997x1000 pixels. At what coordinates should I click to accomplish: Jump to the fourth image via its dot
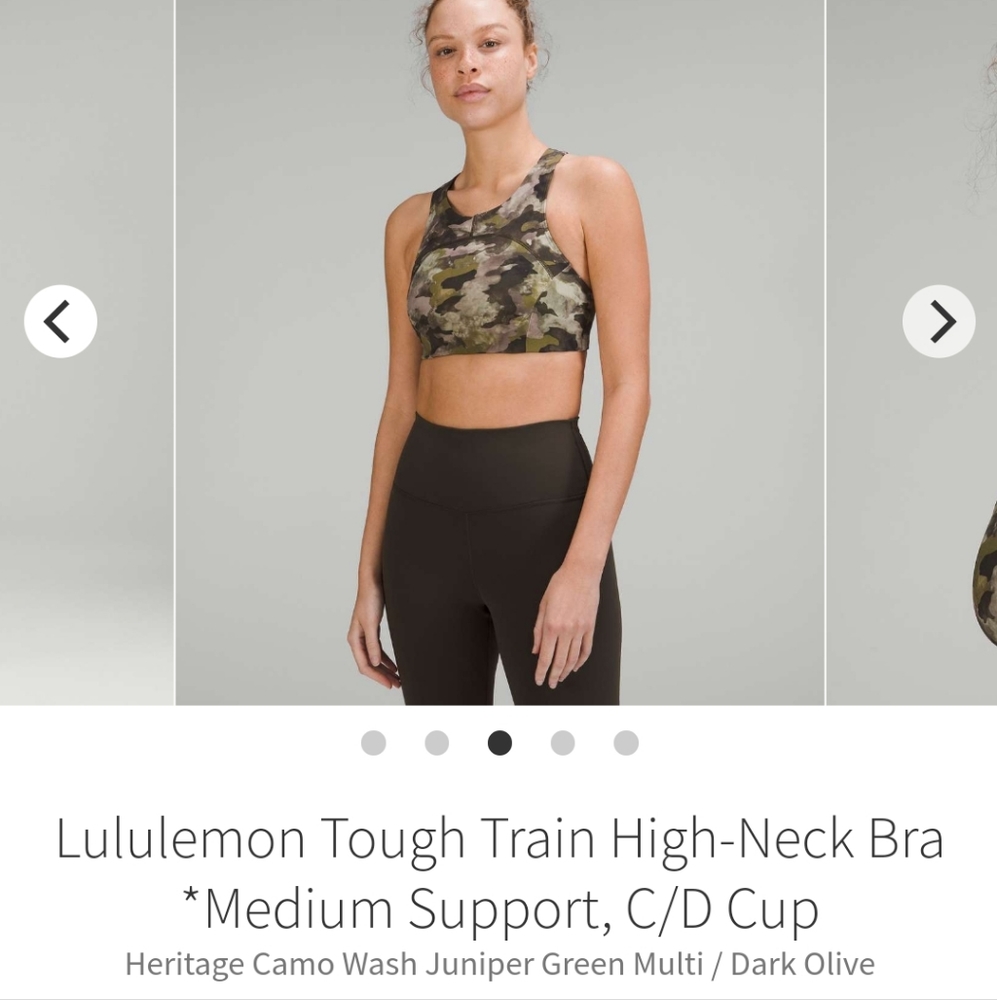(561, 742)
